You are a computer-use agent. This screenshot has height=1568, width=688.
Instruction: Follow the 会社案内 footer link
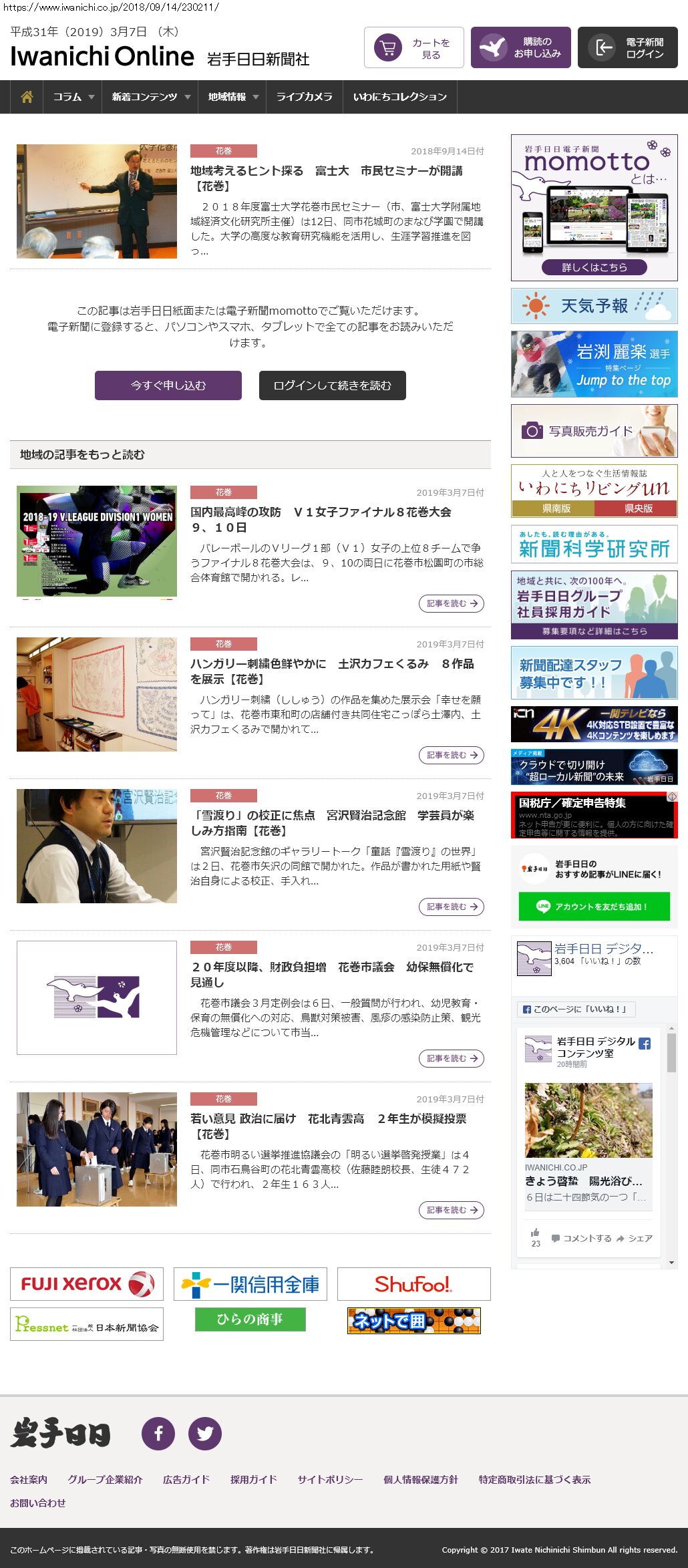29,1479
